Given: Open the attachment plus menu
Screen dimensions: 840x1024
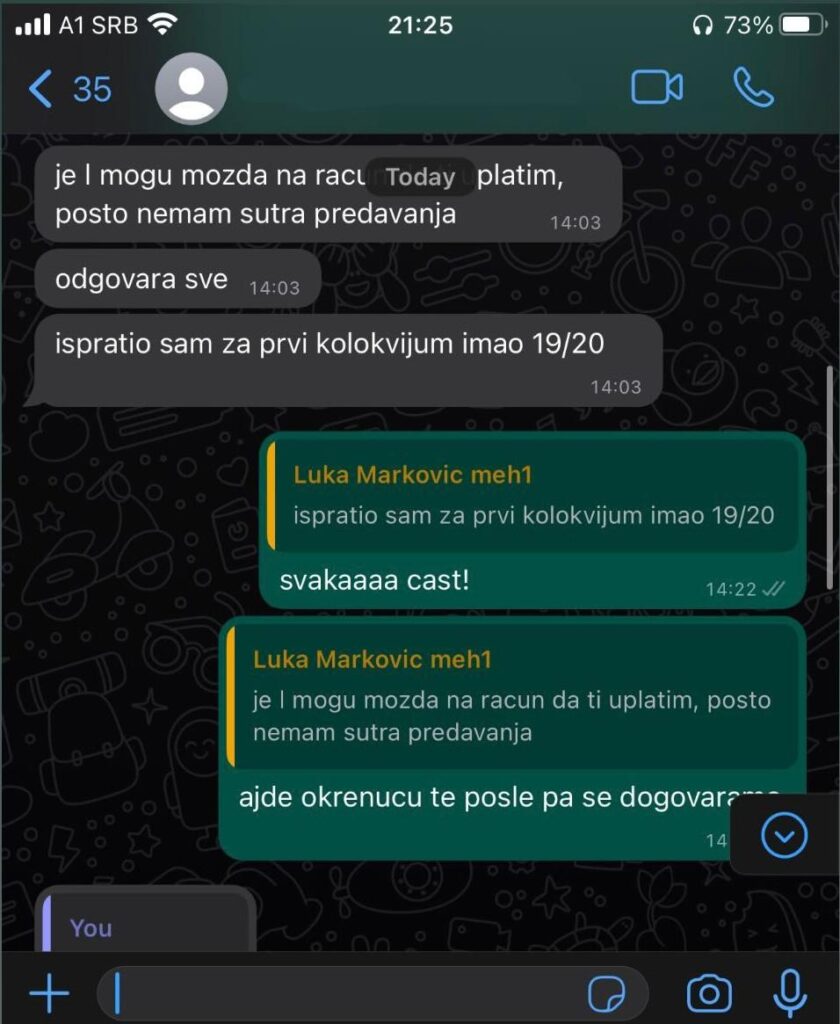Looking at the screenshot, I should point(49,994).
